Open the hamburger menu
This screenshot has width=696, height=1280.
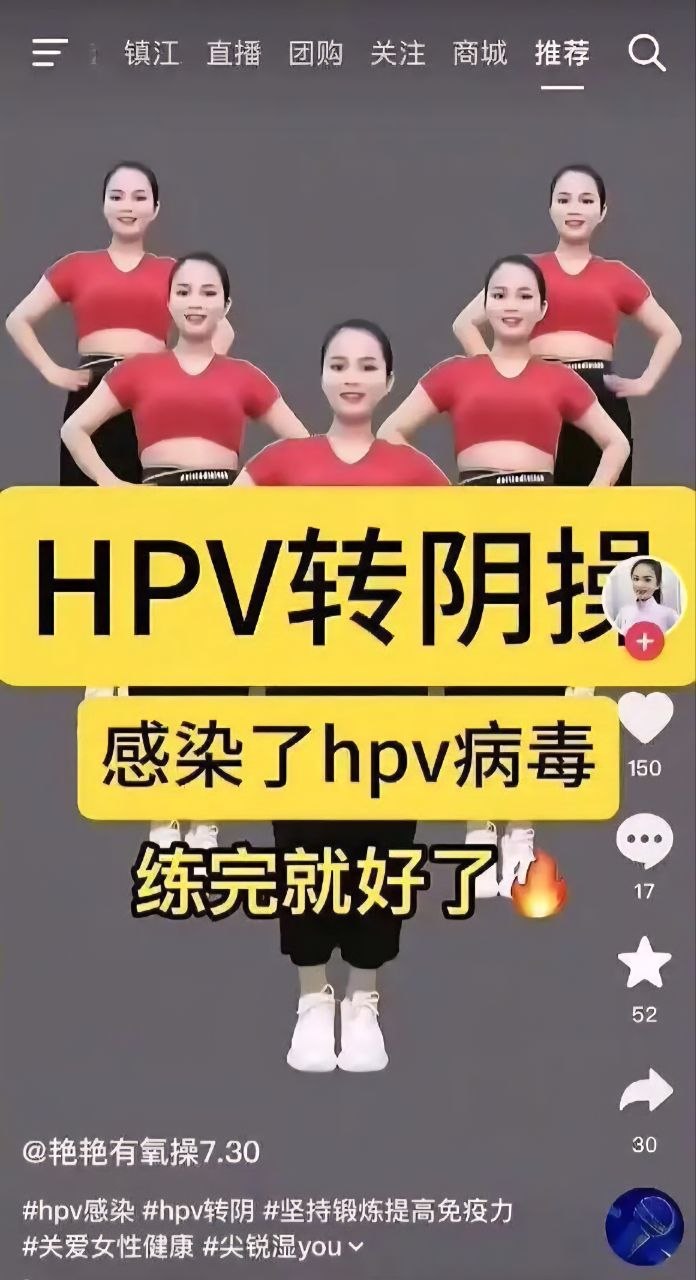[x=50, y=52]
